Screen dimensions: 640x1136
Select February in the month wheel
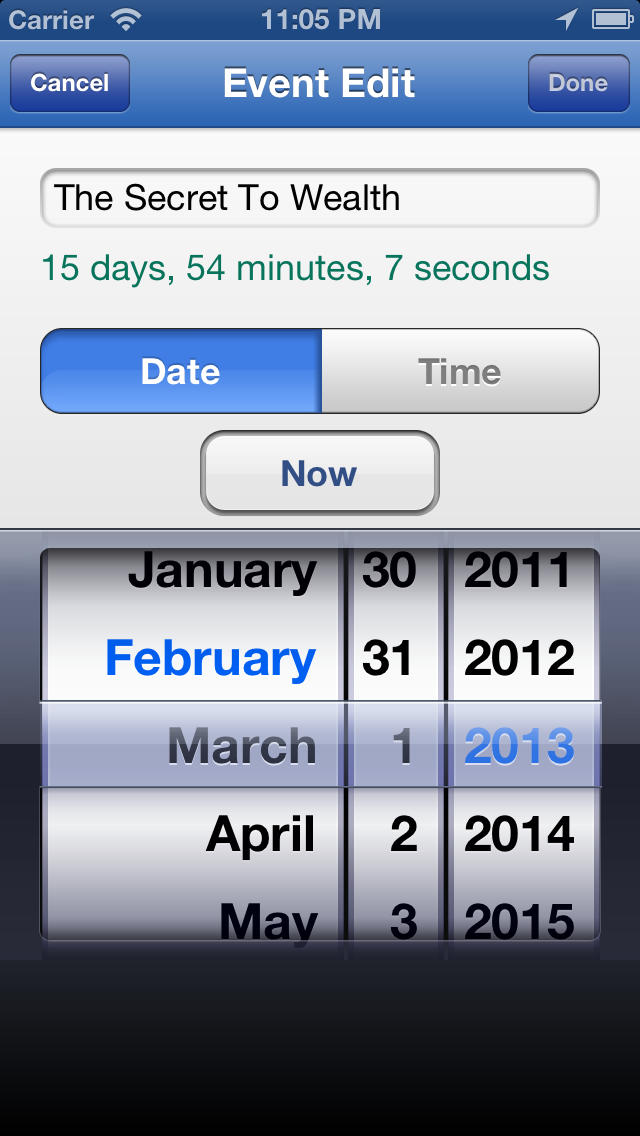pos(210,658)
